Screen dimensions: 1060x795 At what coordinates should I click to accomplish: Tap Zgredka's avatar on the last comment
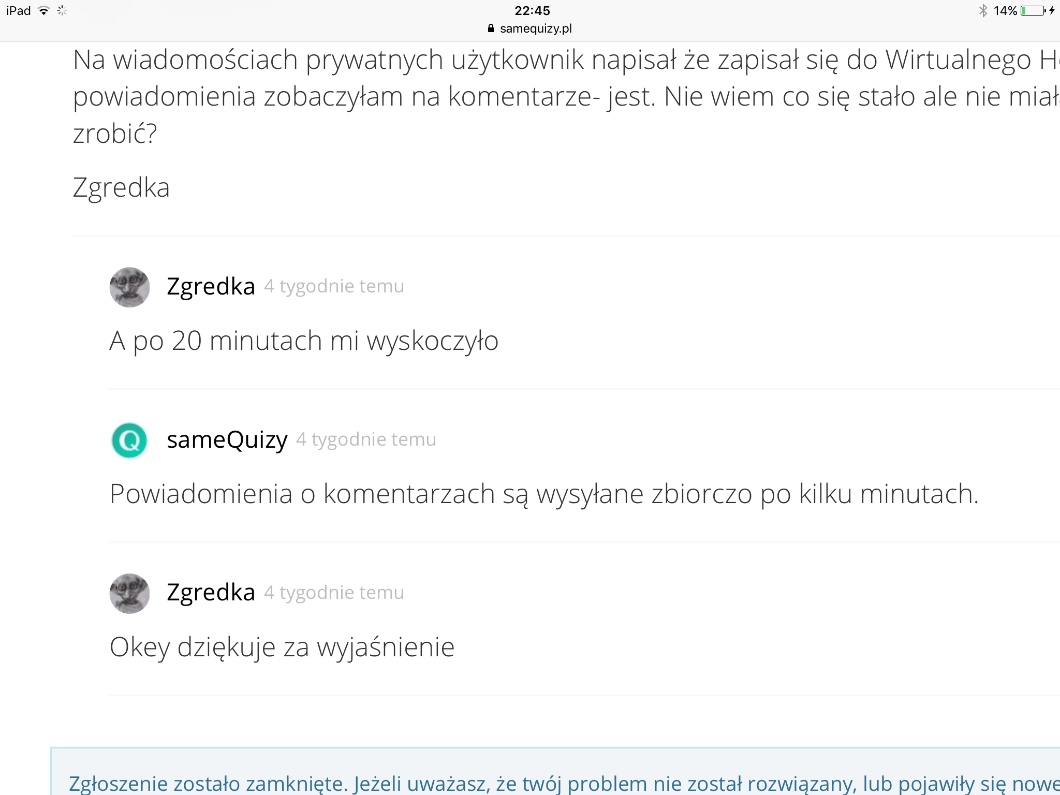coord(129,593)
